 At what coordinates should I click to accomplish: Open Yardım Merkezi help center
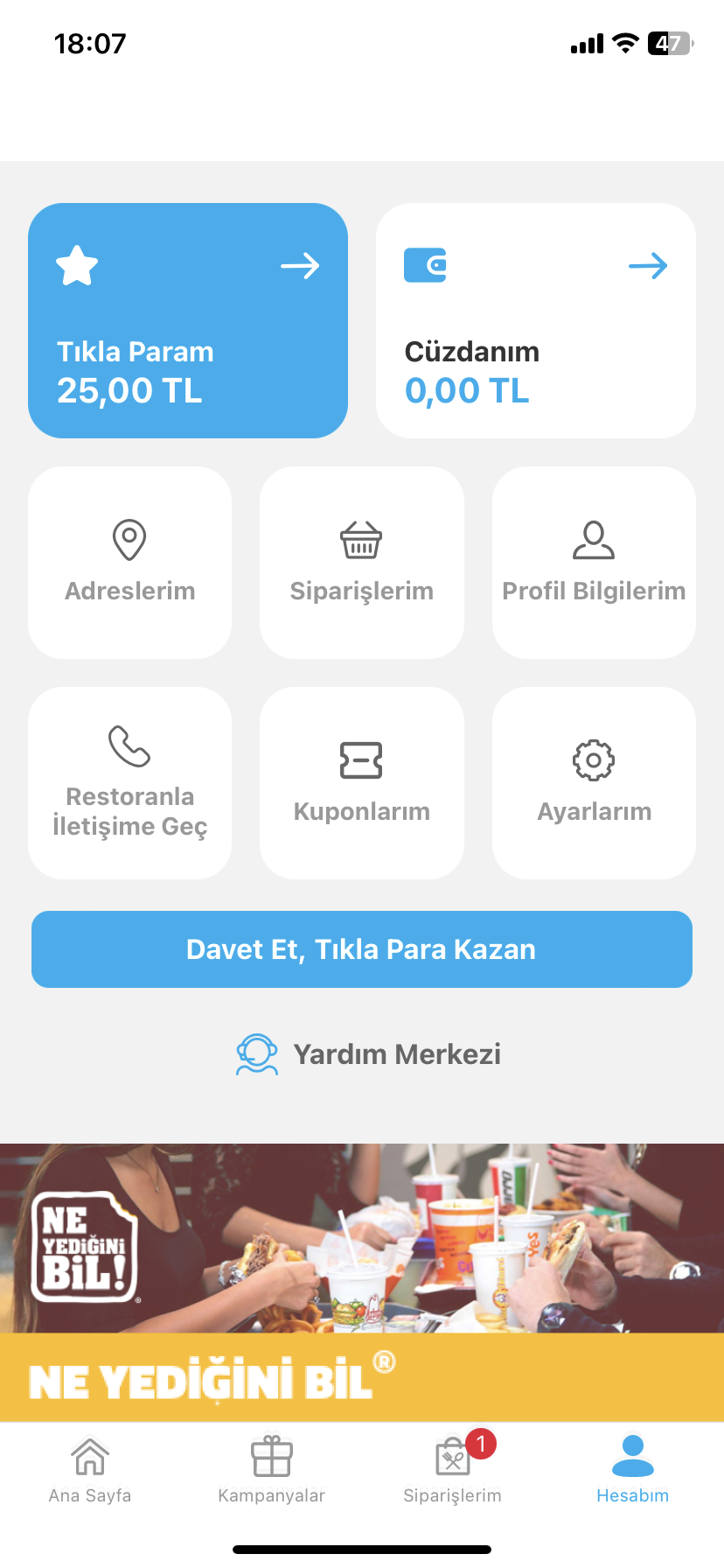369,1054
